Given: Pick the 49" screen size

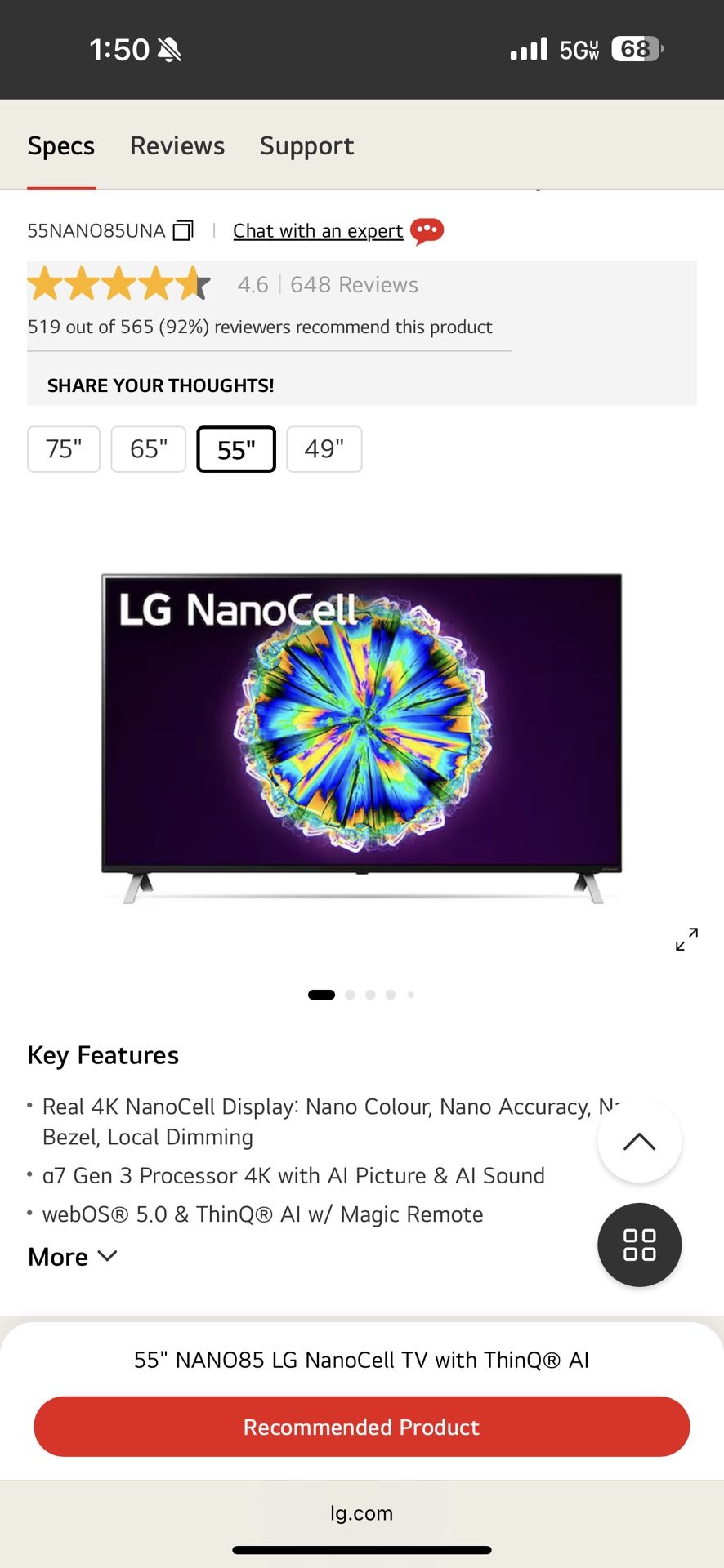Looking at the screenshot, I should click(x=324, y=449).
